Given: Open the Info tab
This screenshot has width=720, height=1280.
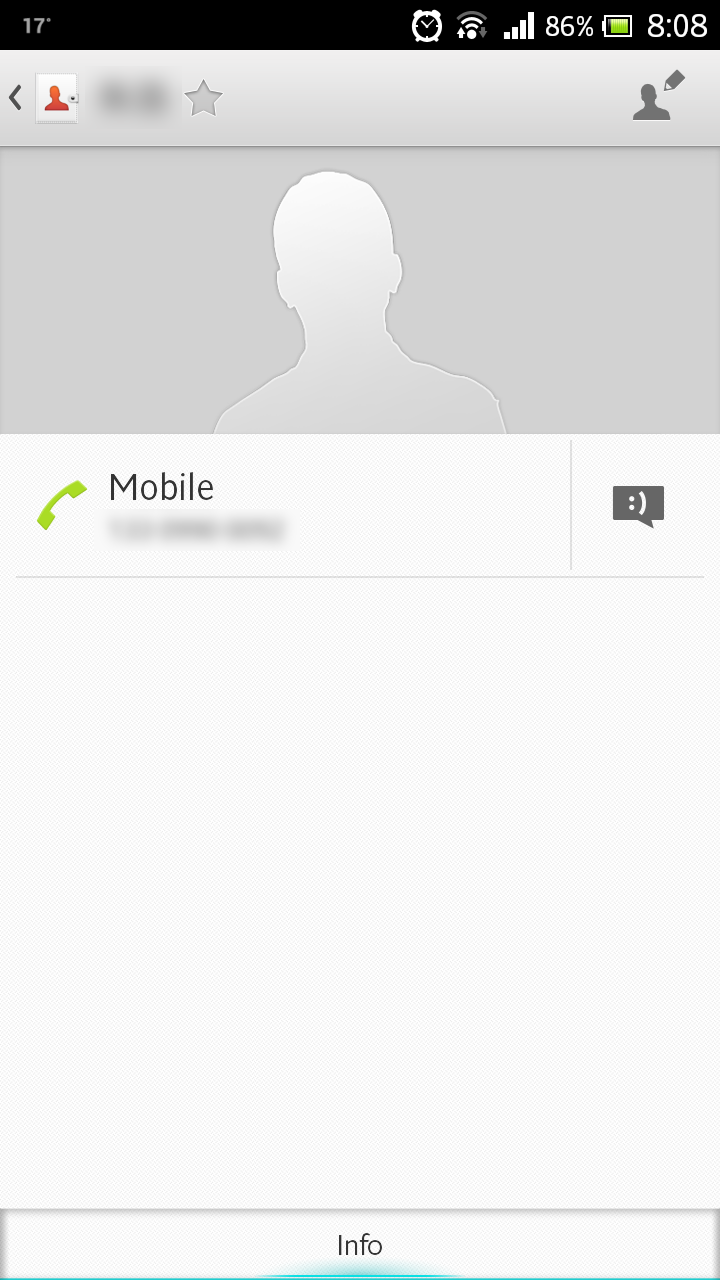Looking at the screenshot, I should coord(360,1245).
